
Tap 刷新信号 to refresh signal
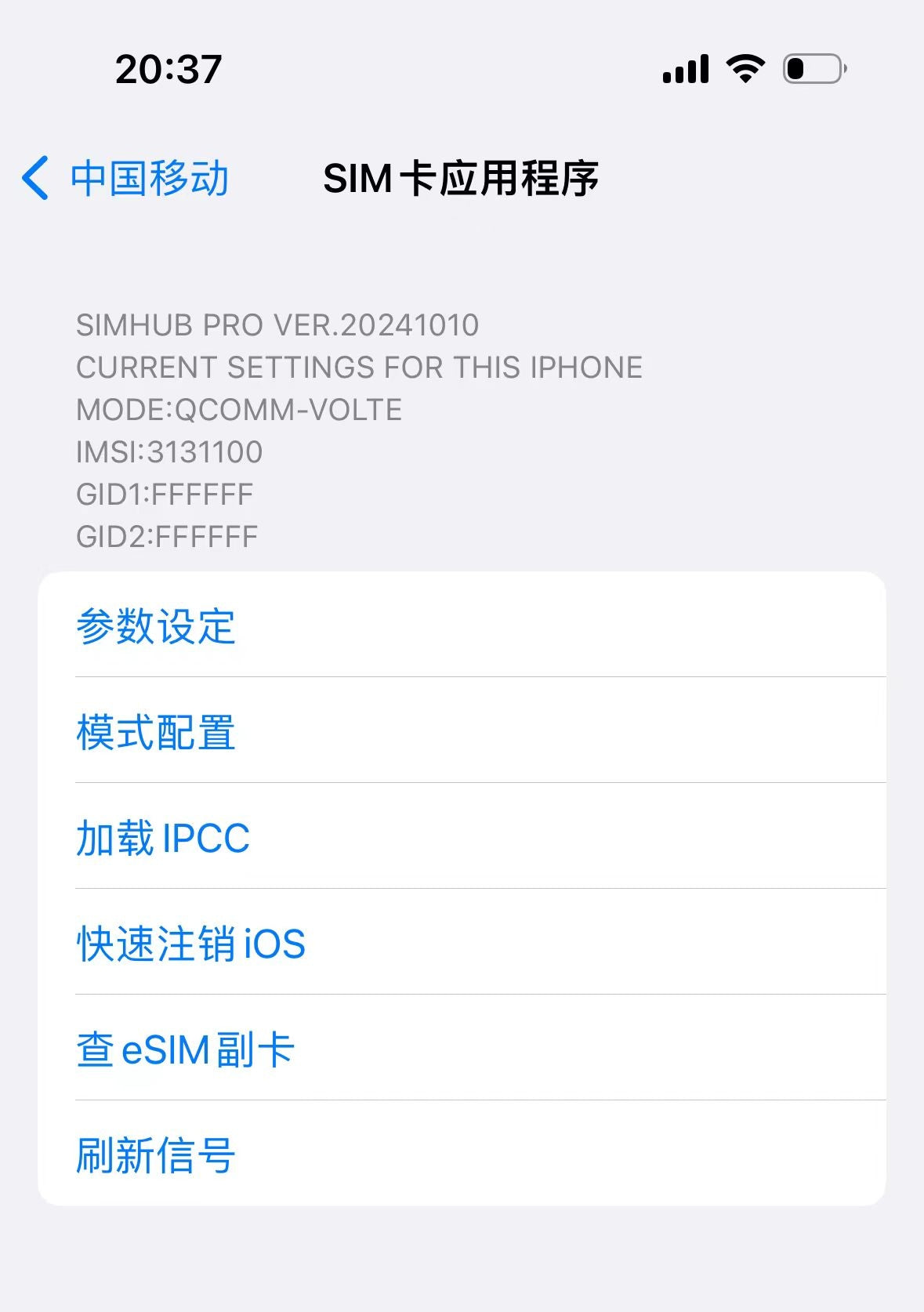coord(154,1154)
